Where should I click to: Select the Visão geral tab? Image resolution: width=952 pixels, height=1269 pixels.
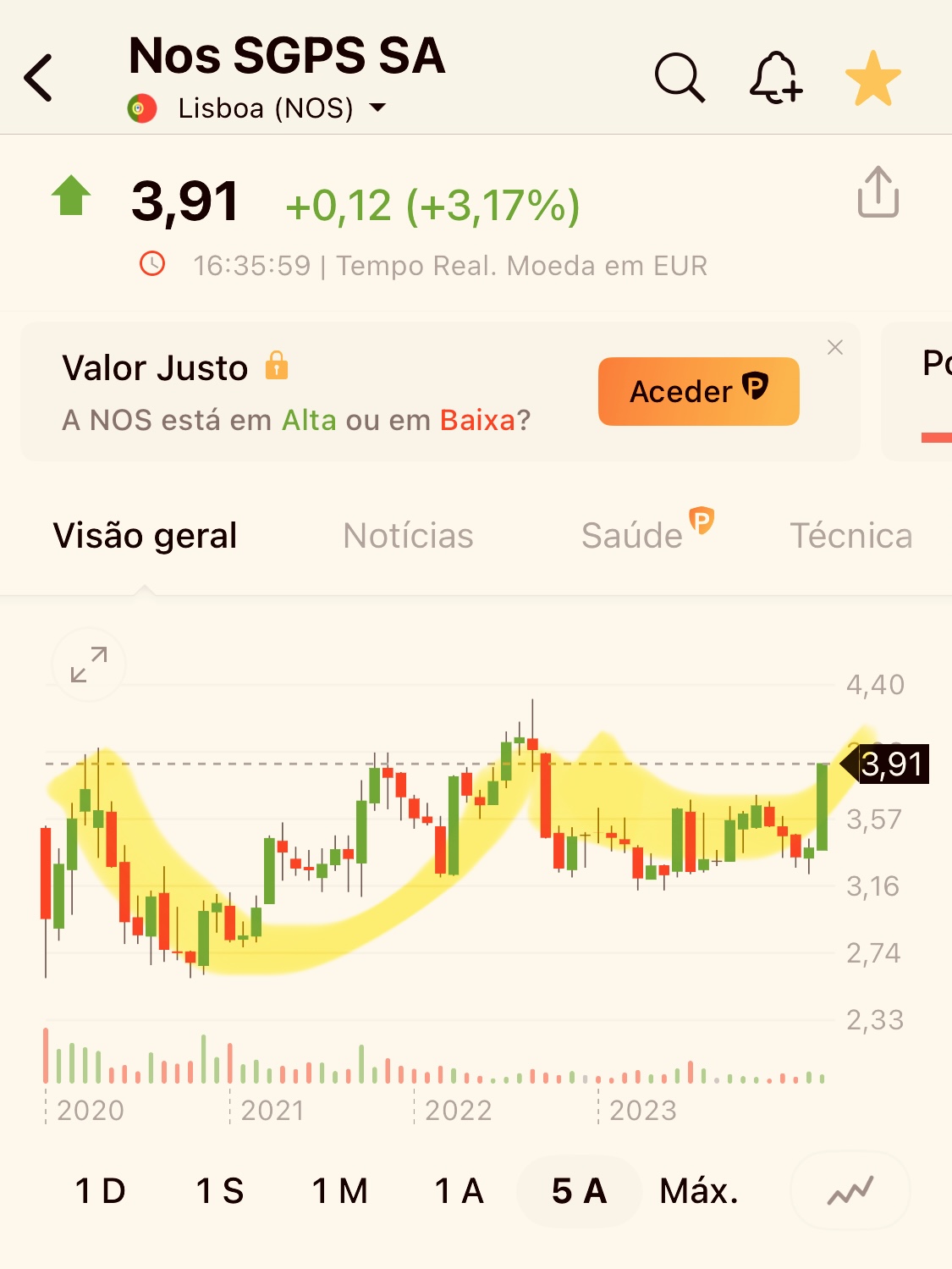pyautogui.click(x=145, y=536)
